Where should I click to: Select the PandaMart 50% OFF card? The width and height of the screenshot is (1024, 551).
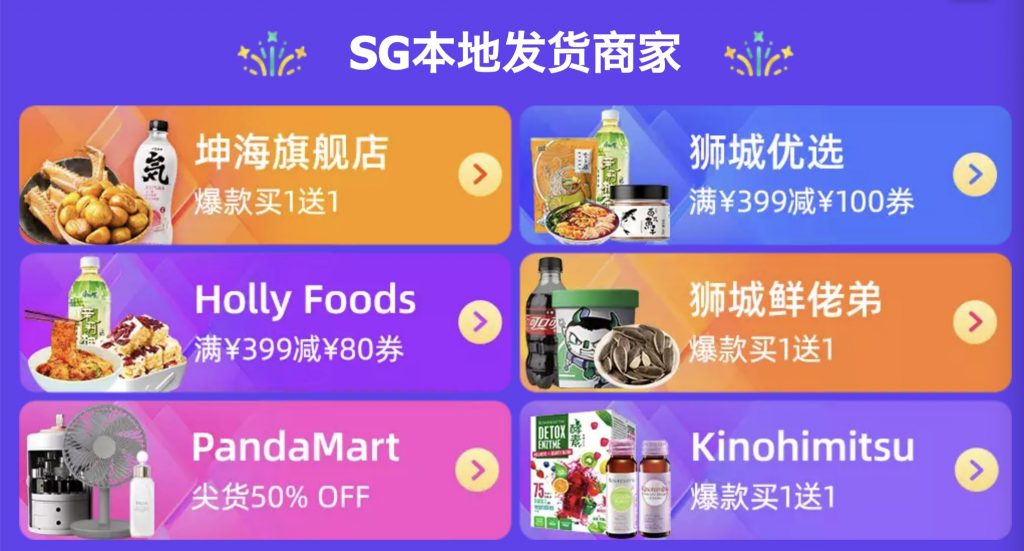tap(265, 469)
